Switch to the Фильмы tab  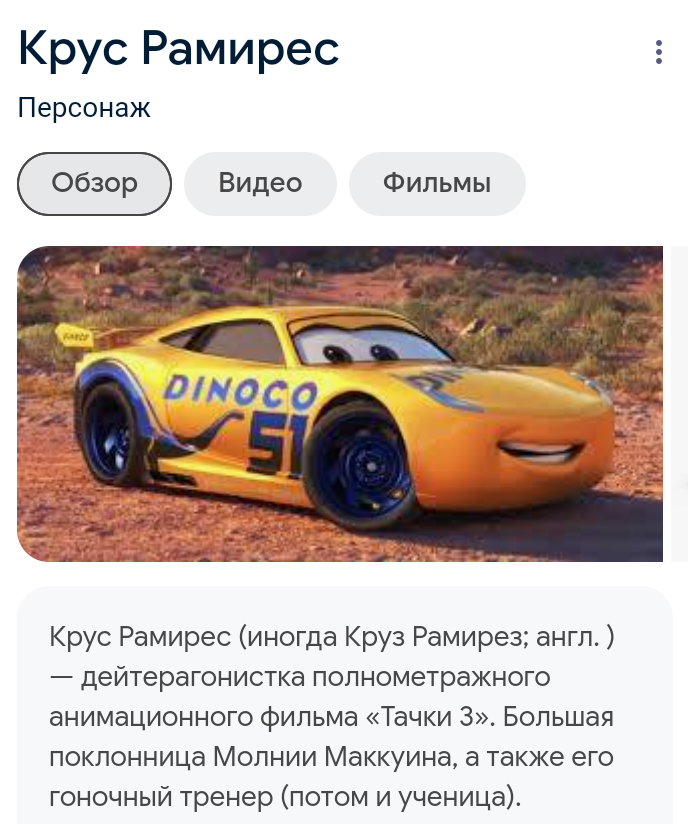tap(437, 183)
